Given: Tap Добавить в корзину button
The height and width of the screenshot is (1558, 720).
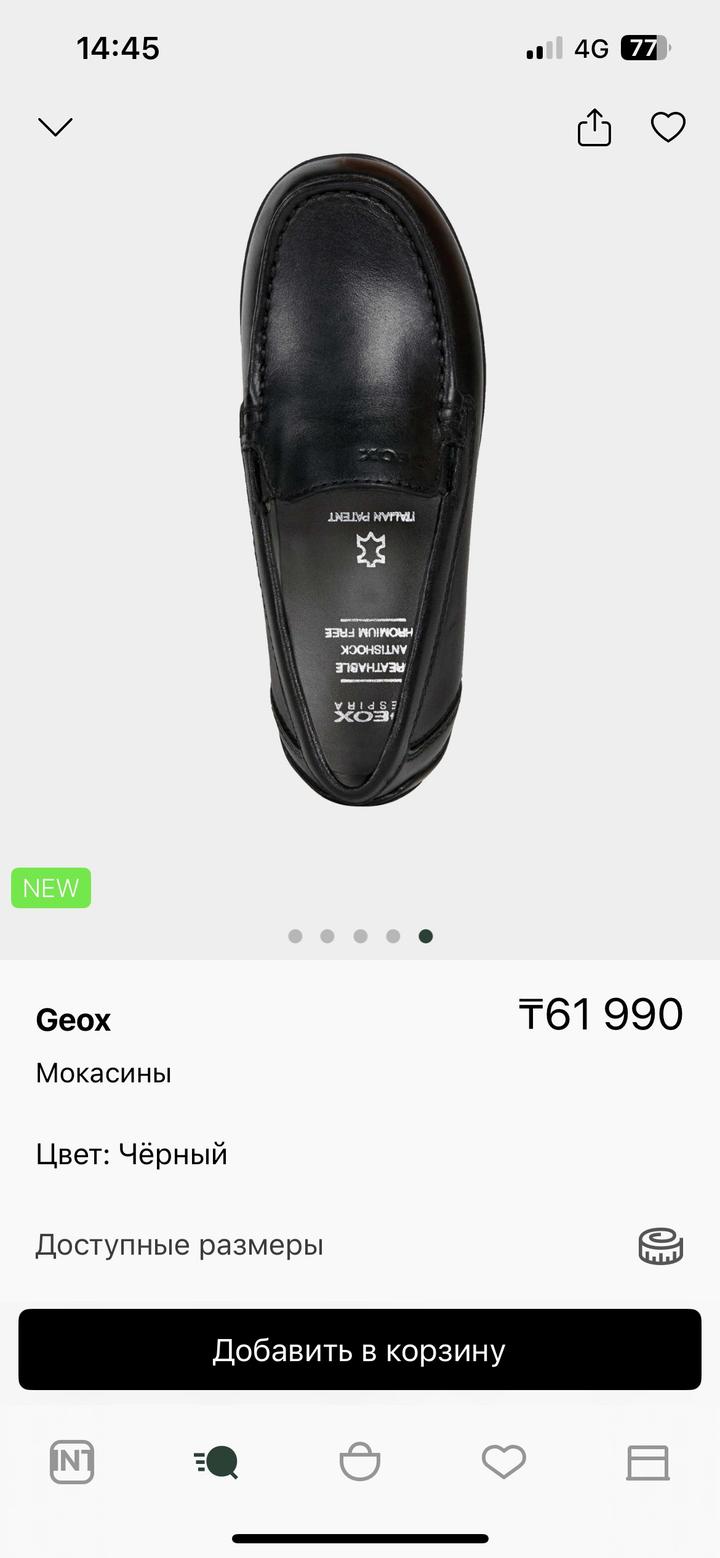Looking at the screenshot, I should coord(360,1350).
